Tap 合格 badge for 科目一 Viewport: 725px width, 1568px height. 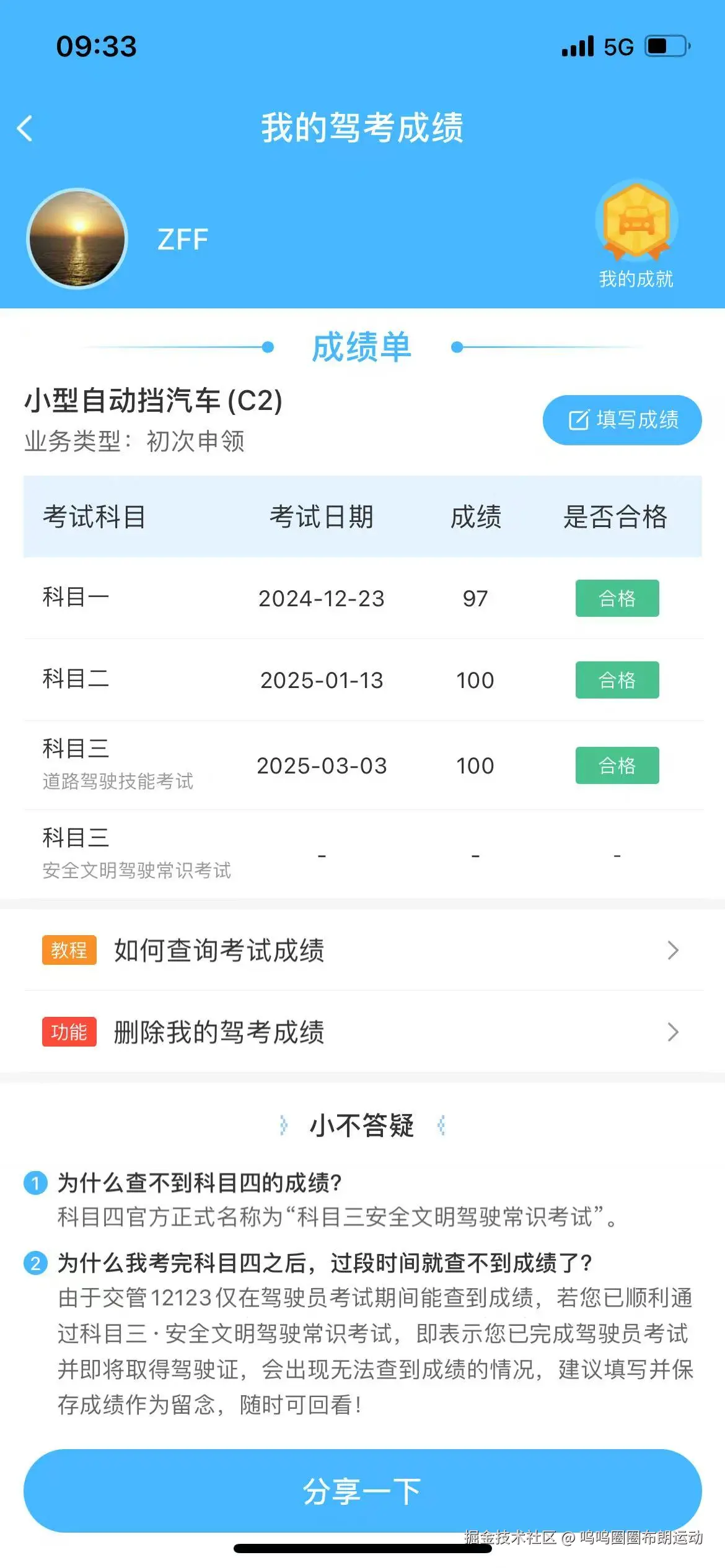pos(617,598)
